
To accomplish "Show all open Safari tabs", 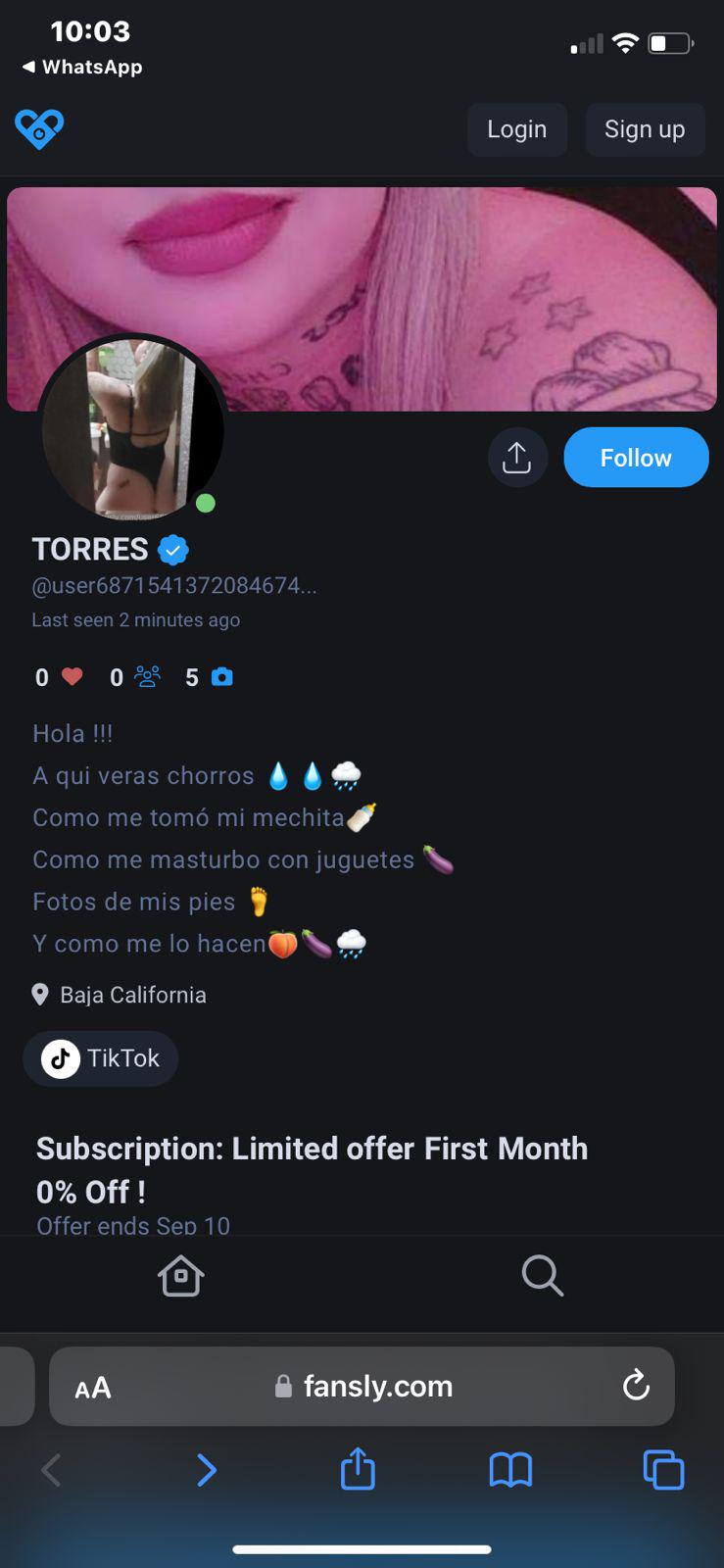I will (x=663, y=1470).
